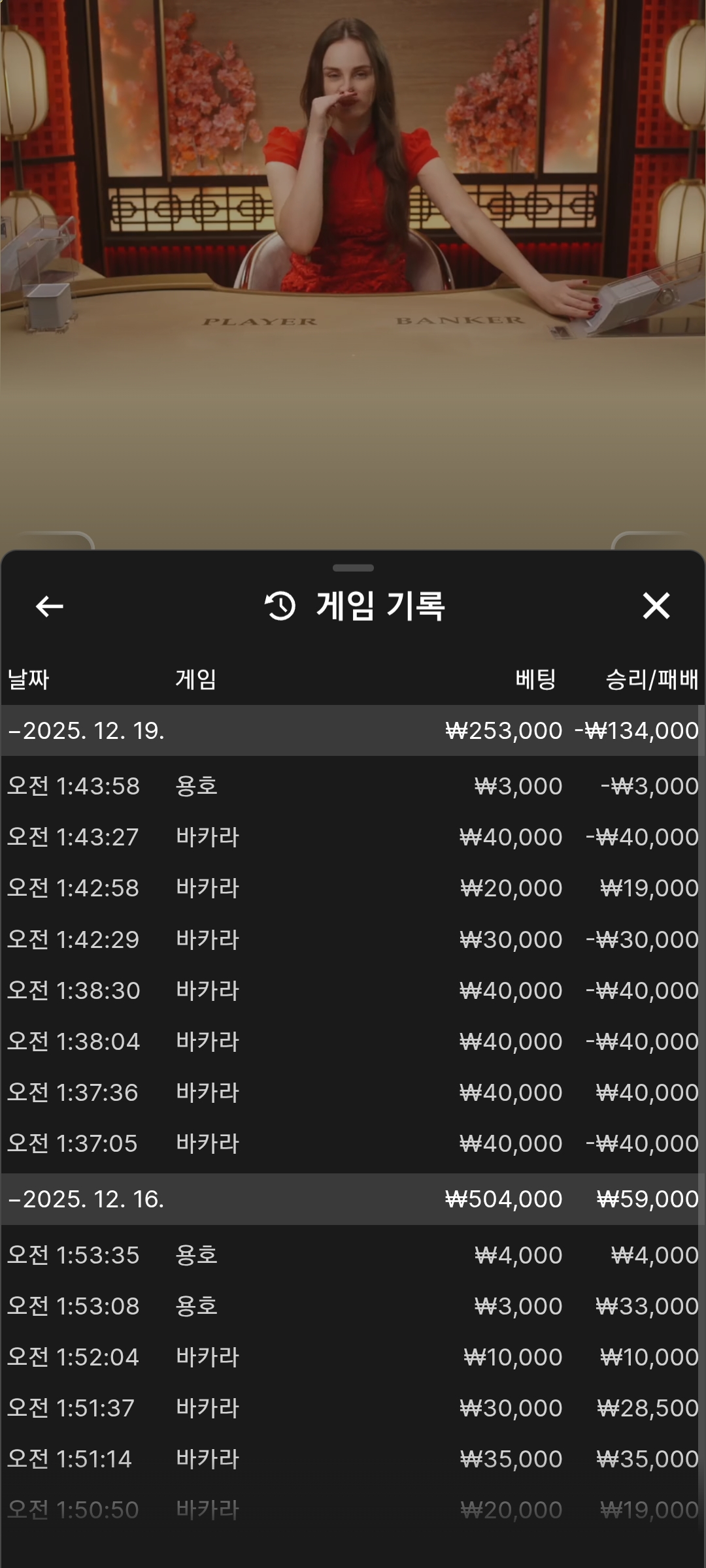Image resolution: width=706 pixels, height=1568 pixels.
Task: Select the 바카라 entry from 오전 1:42:29
Action: (353, 939)
